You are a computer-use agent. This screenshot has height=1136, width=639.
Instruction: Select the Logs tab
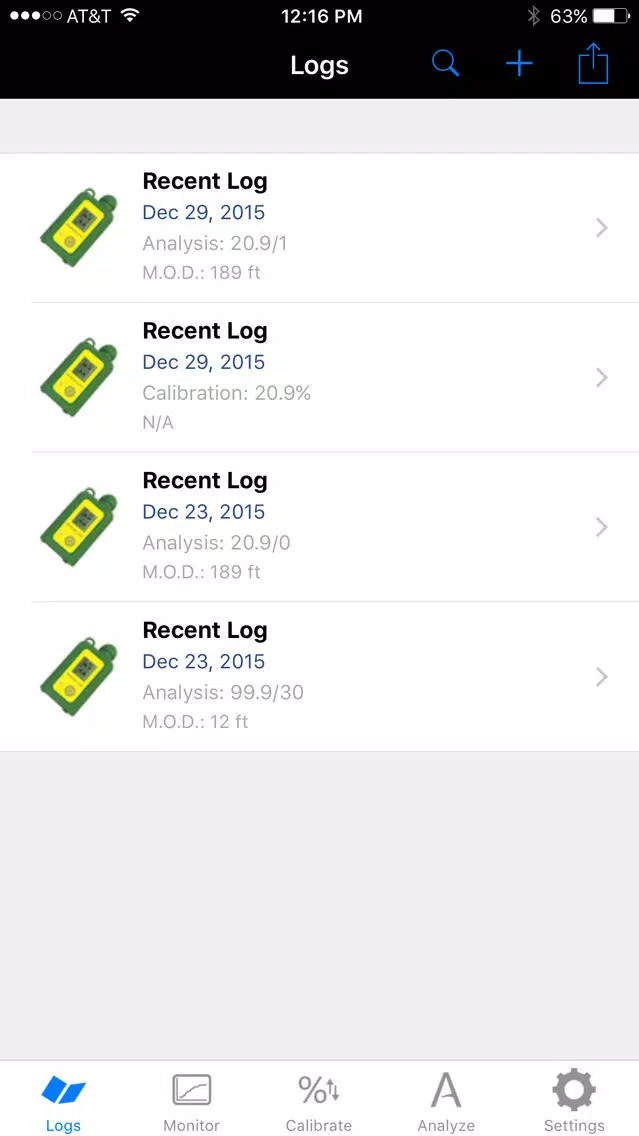coord(63,1100)
